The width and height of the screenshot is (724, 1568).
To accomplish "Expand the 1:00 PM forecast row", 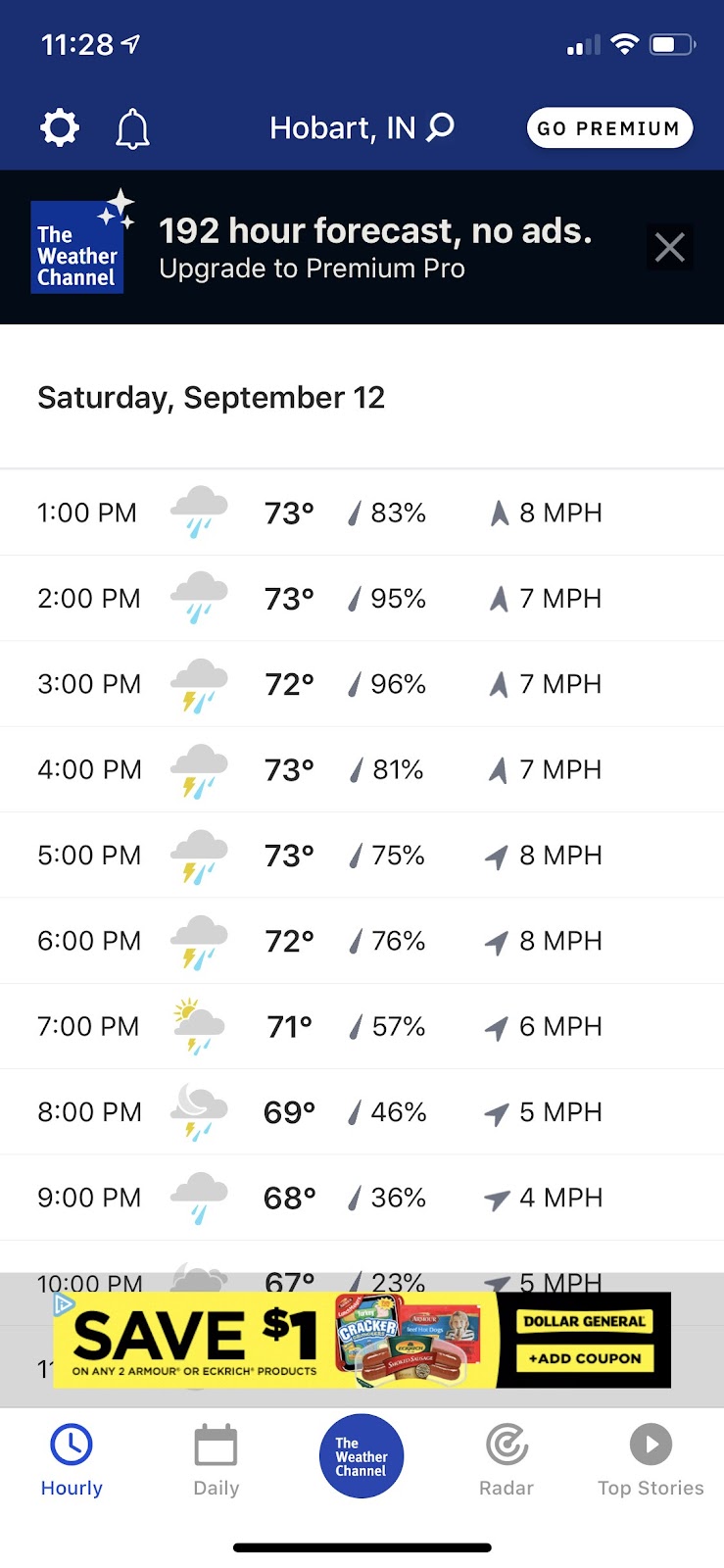I will click(x=362, y=513).
